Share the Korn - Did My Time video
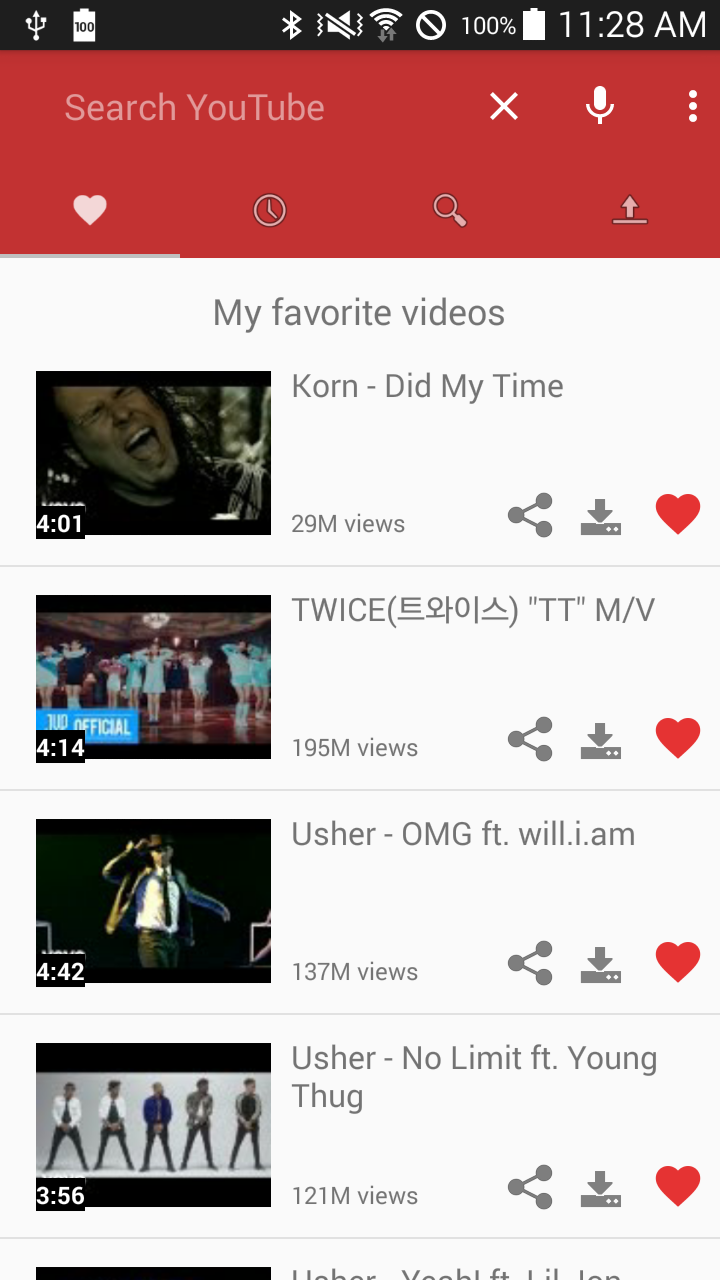Viewport: 720px width, 1280px height. (530, 515)
